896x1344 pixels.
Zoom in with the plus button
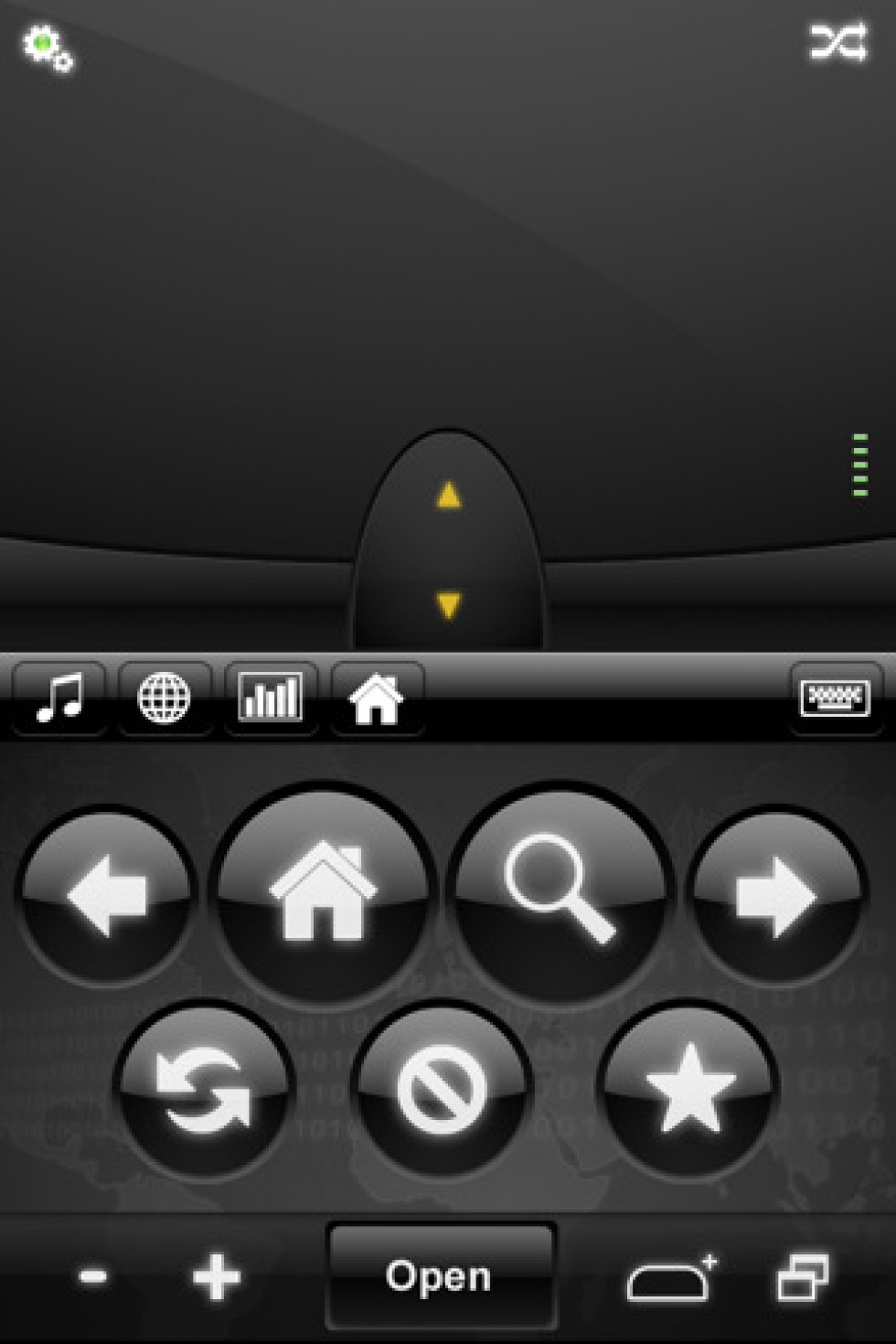(217, 1276)
